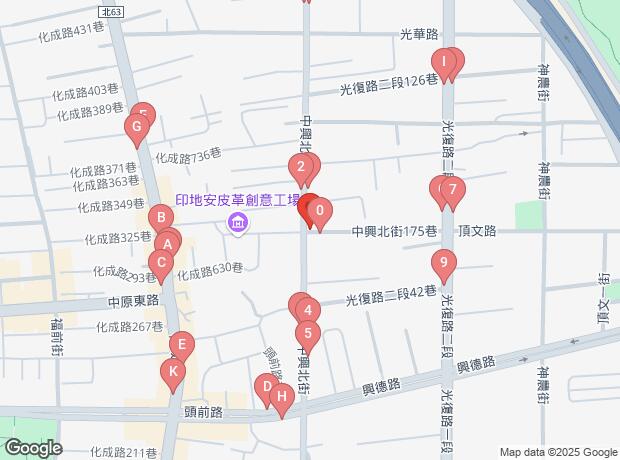Select the map pin labeled E

click(x=181, y=346)
